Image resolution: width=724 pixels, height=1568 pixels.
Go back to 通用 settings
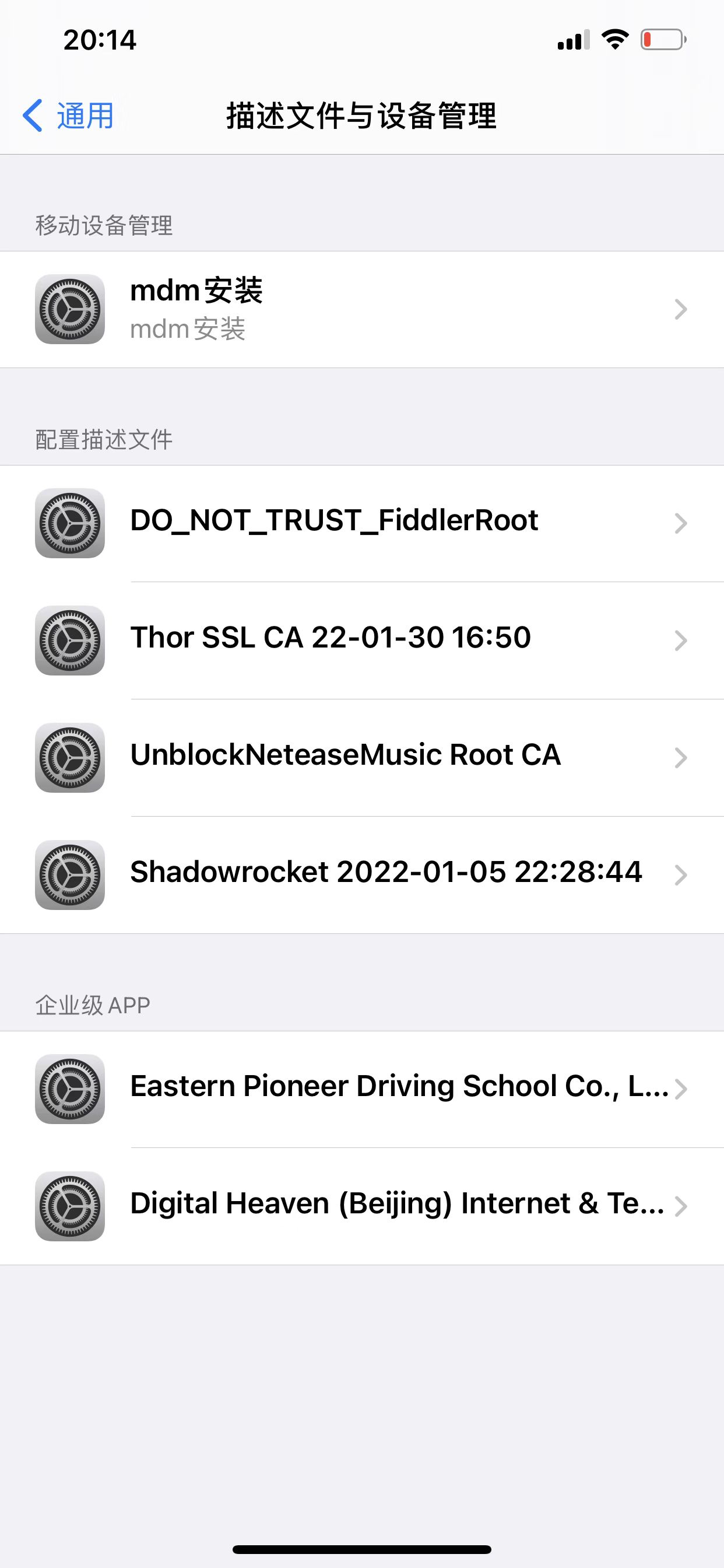click(68, 116)
